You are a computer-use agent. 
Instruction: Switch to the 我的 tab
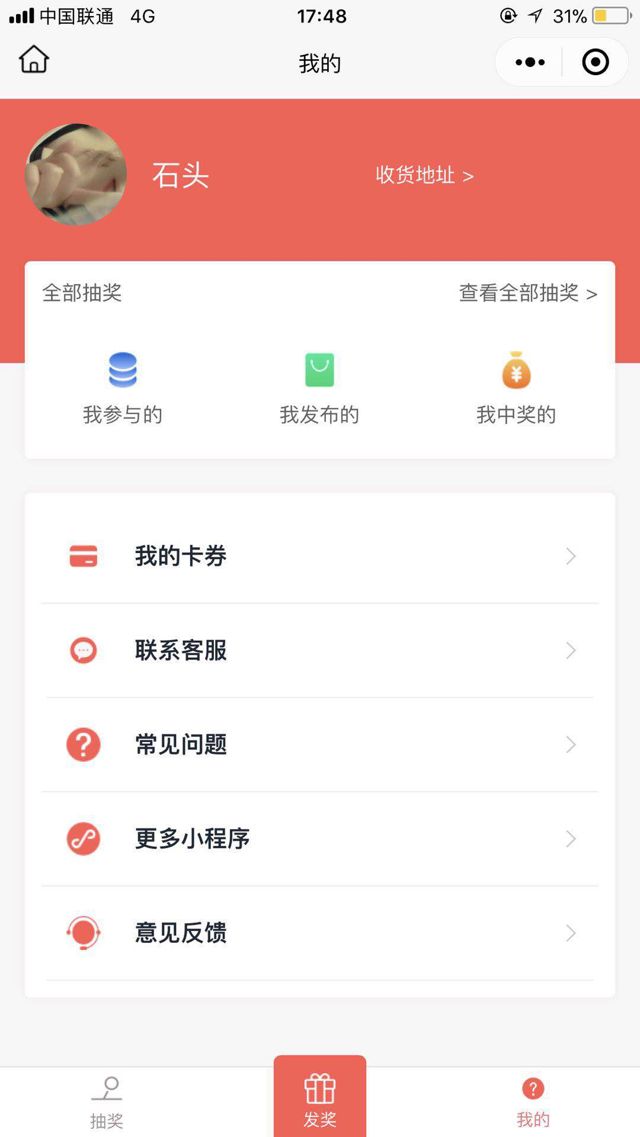coord(533,1102)
